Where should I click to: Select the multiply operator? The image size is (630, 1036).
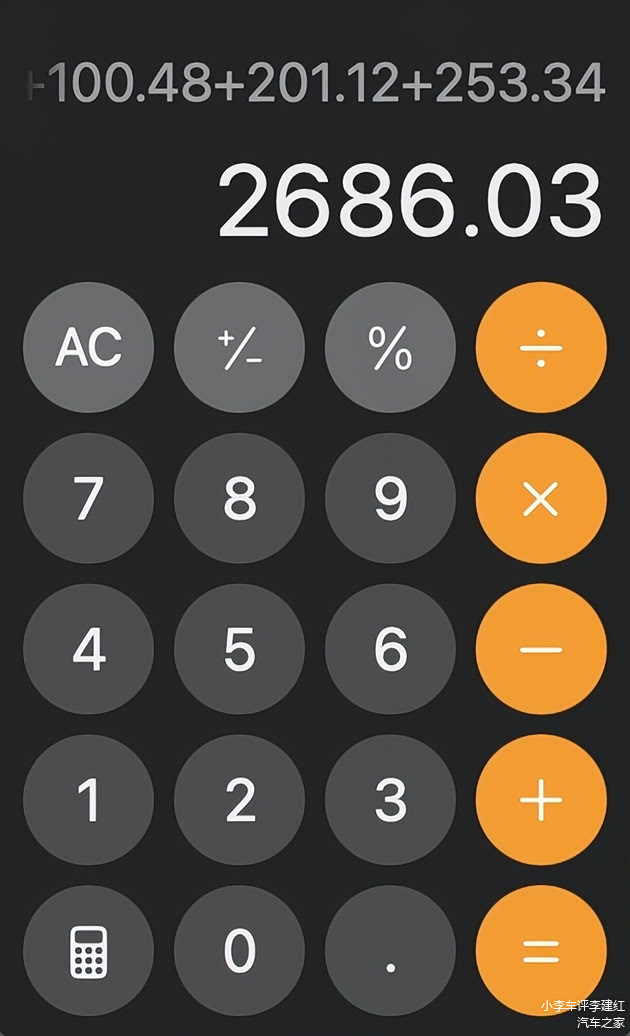click(x=541, y=498)
